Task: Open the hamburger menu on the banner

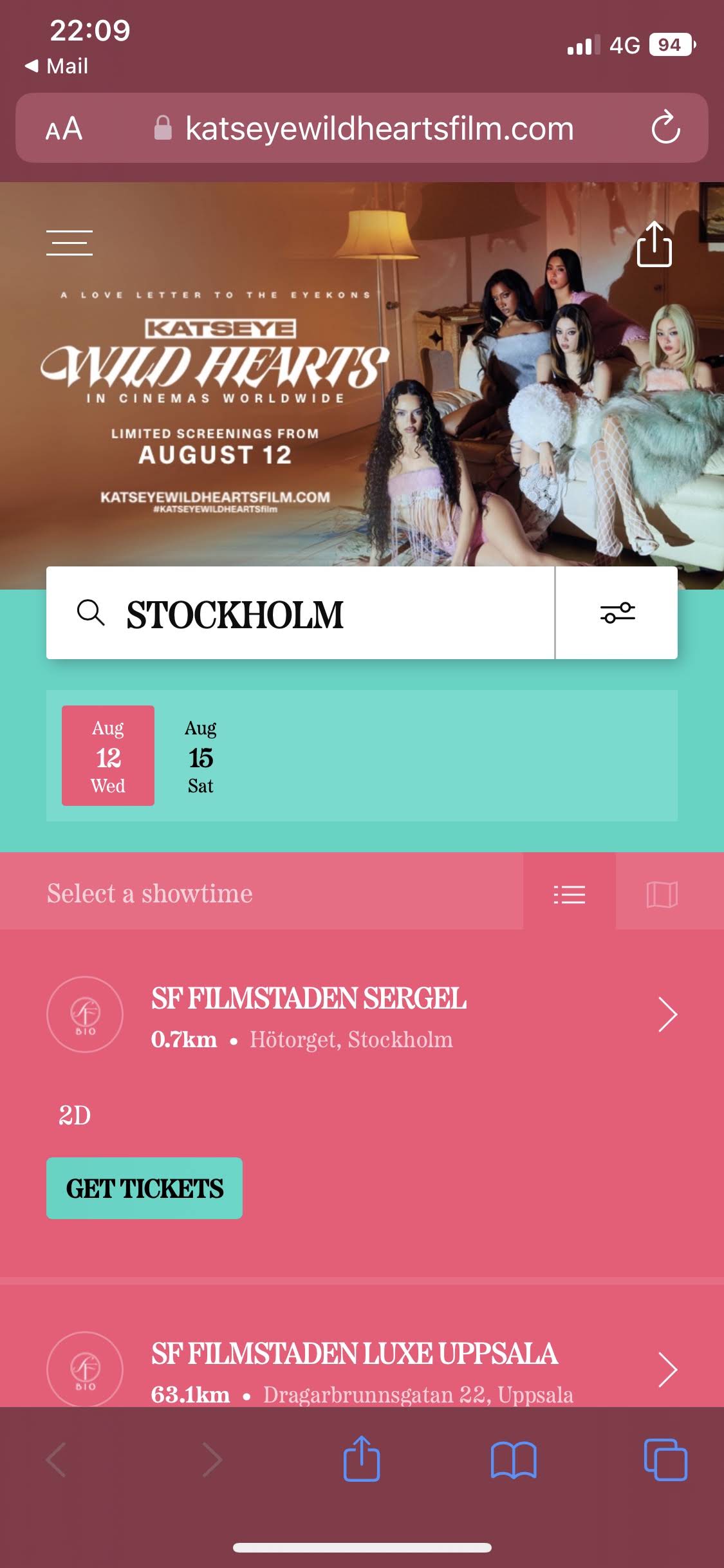Action: (x=70, y=243)
